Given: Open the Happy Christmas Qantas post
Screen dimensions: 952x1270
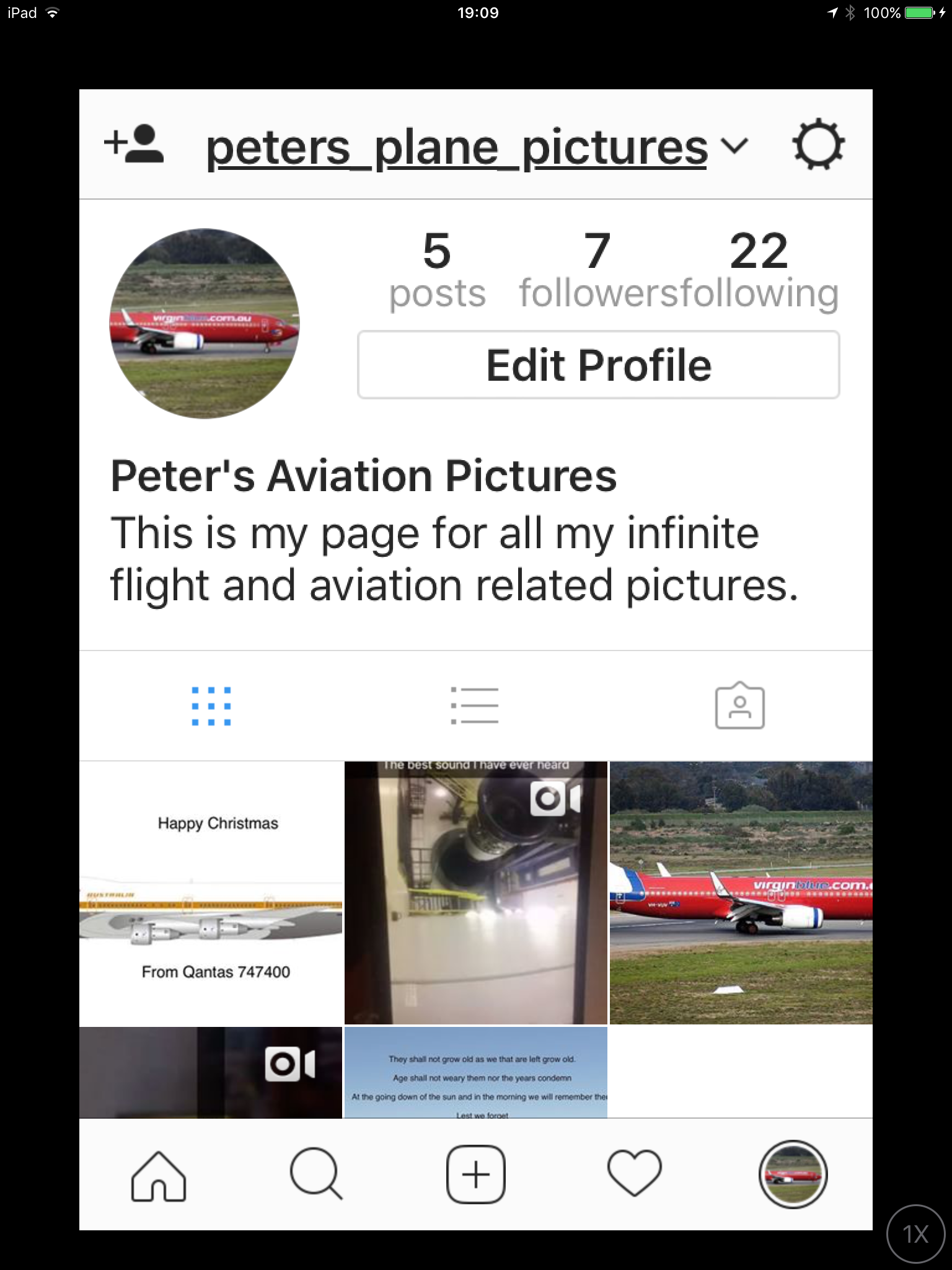Looking at the screenshot, I should pyautogui.click(x=211, y=893).
